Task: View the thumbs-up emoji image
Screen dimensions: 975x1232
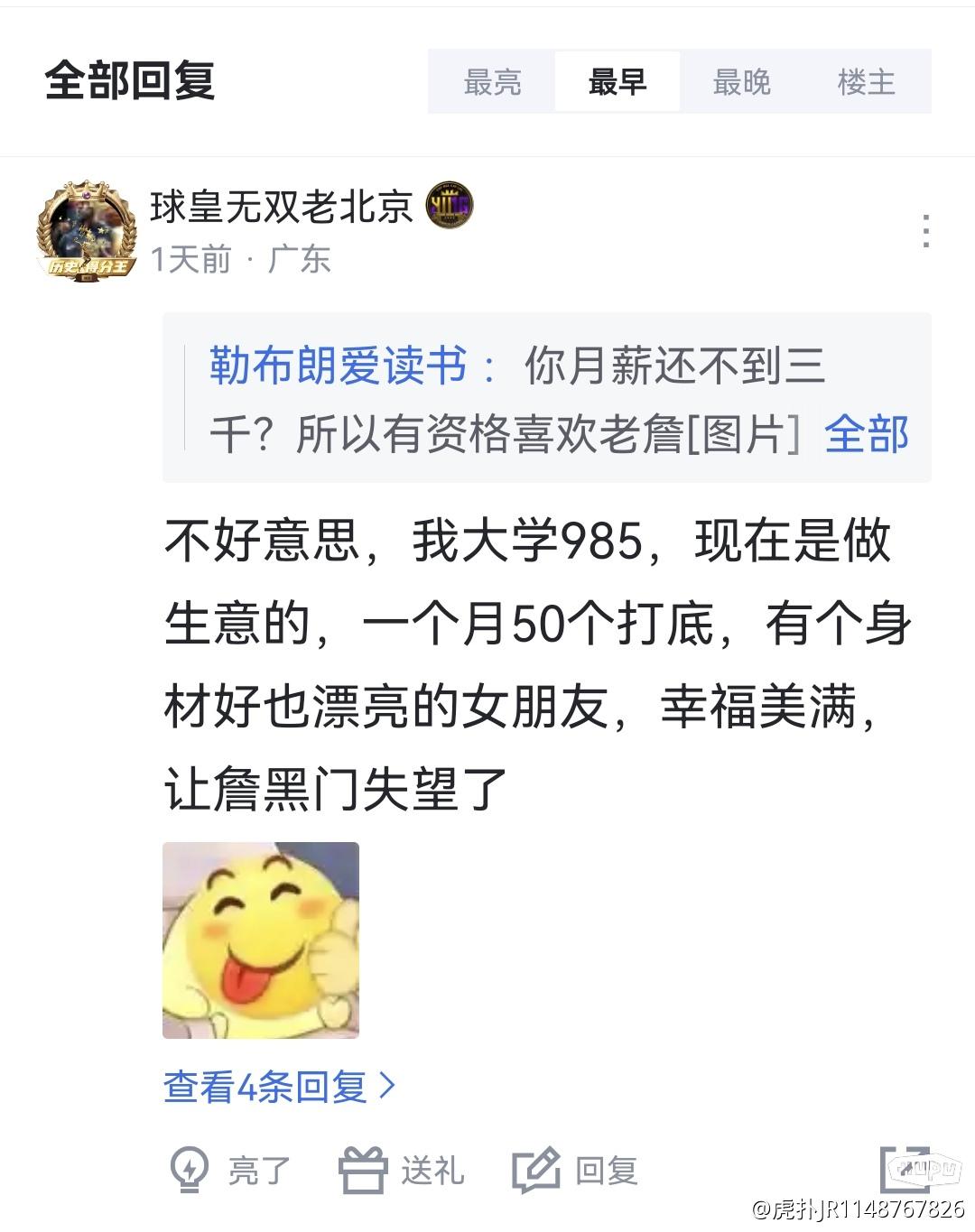Action: click(x=261, y=940)
